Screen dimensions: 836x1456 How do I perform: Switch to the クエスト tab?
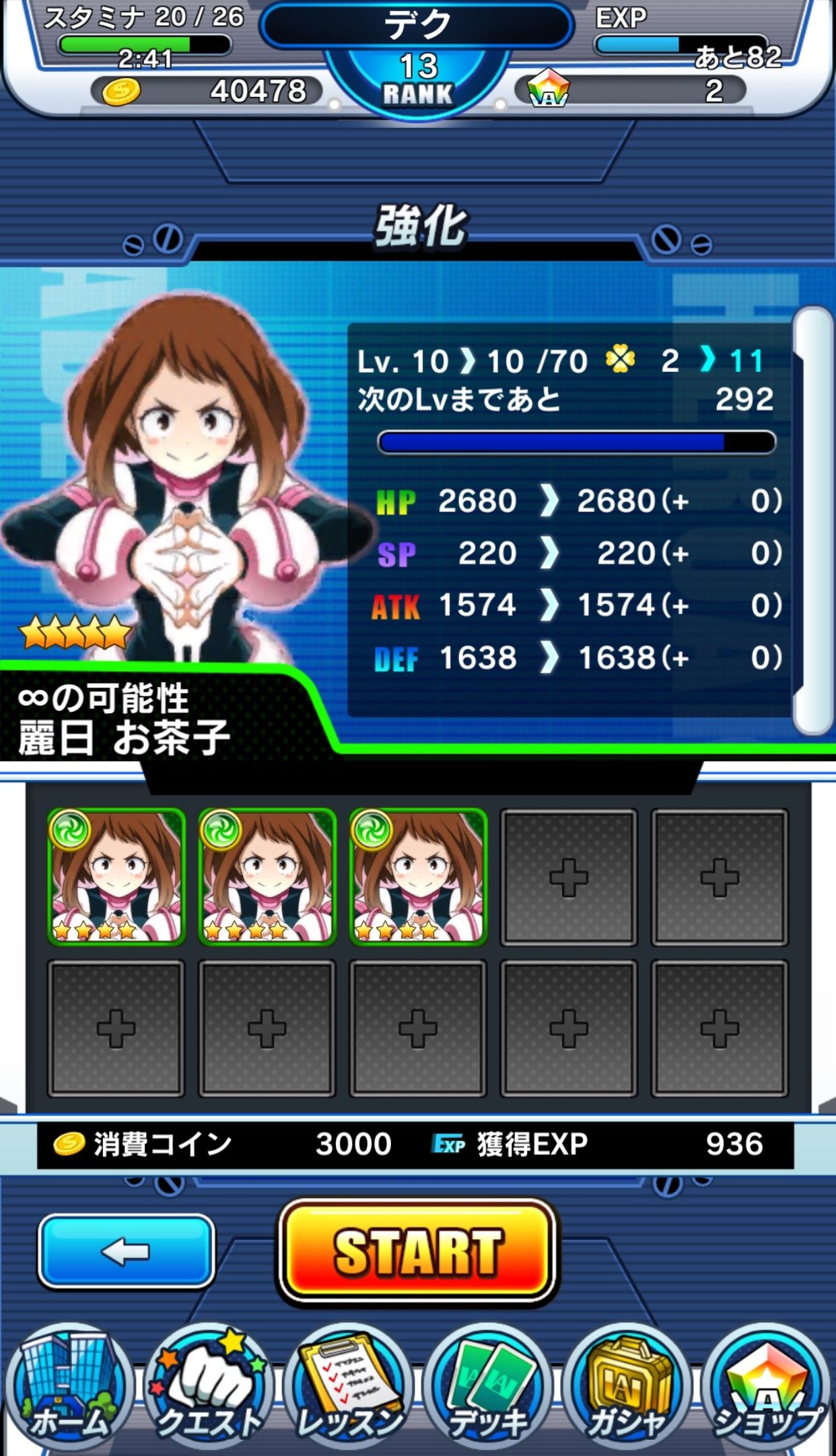[x=209, y=1386]
